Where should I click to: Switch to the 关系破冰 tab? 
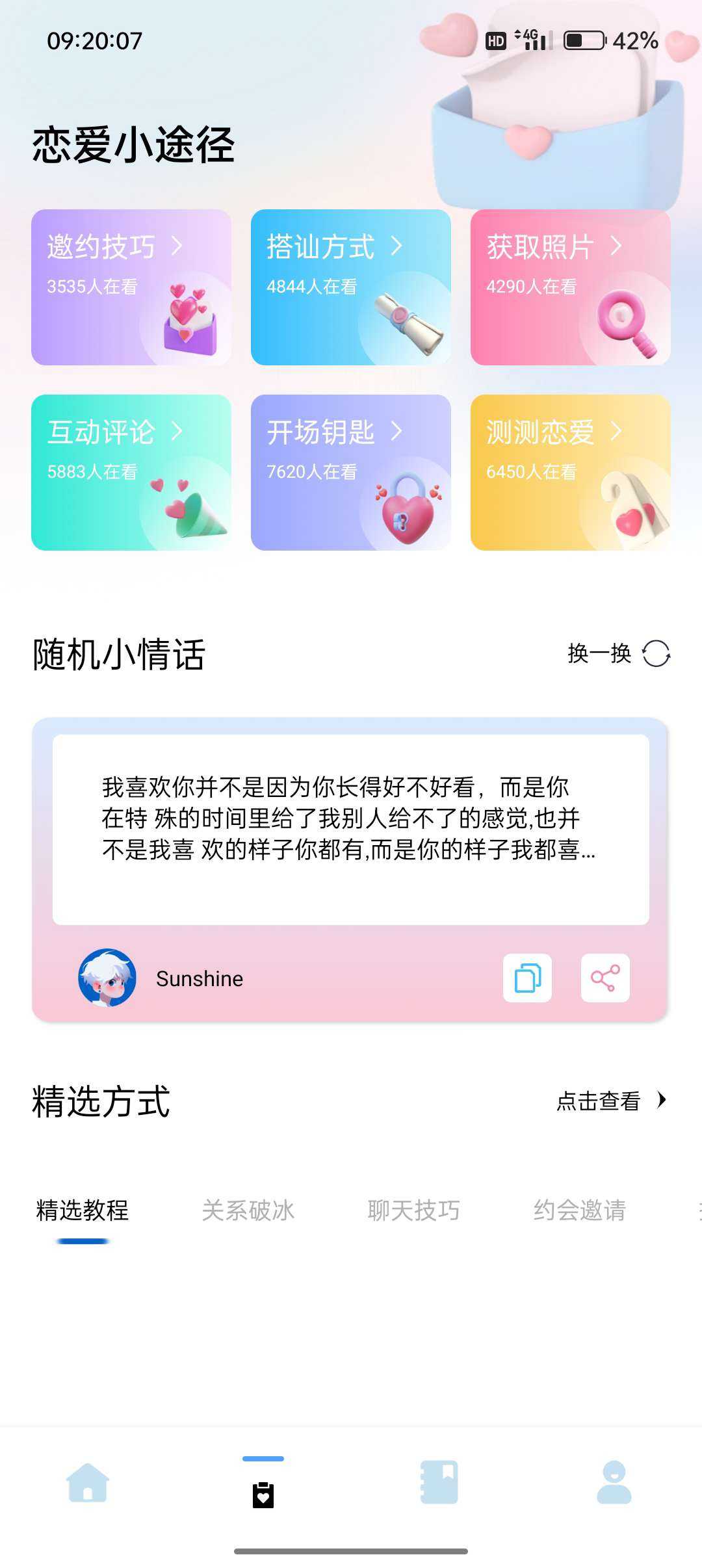pyautogui.click(x=248, y=1210)
